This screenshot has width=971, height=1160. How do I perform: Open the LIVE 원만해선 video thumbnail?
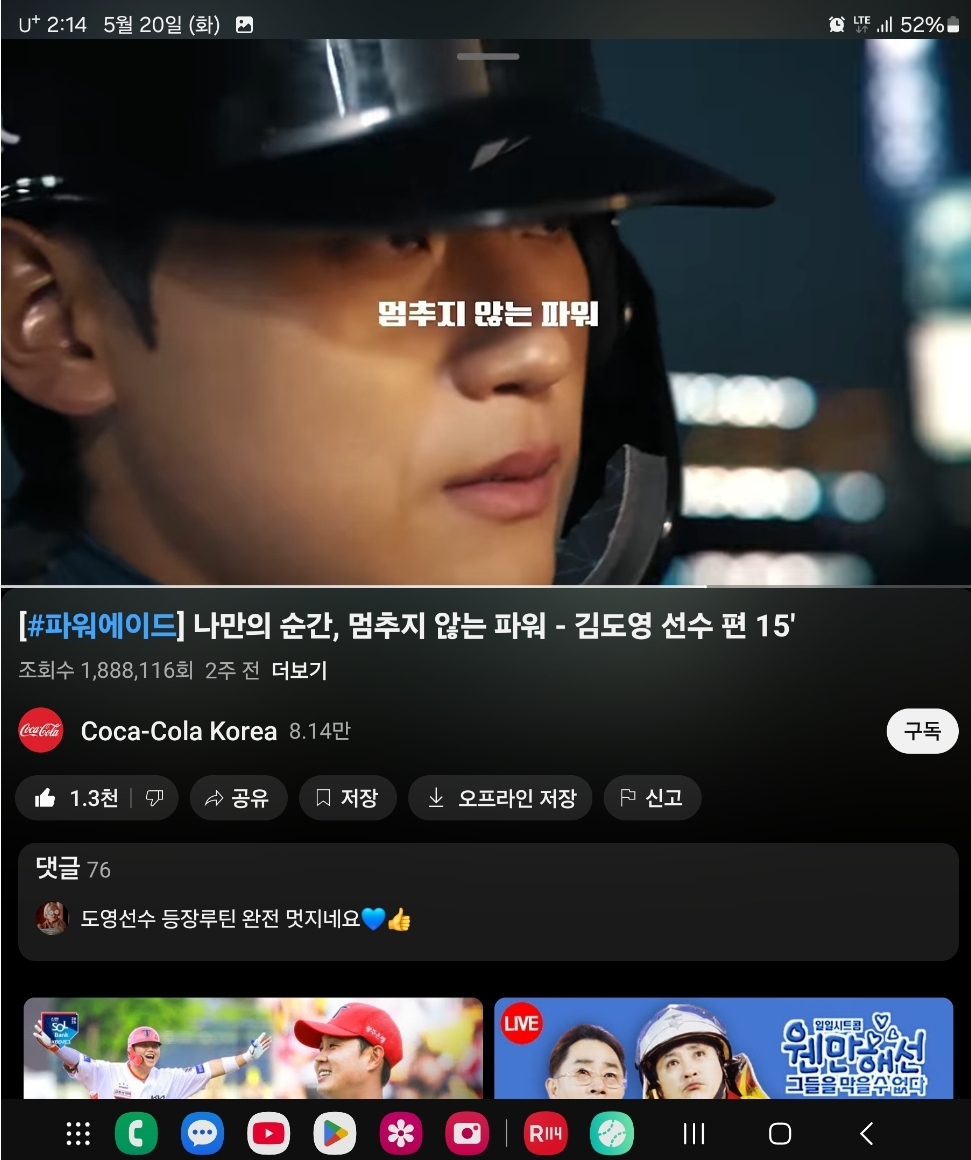click(723, 1048)
